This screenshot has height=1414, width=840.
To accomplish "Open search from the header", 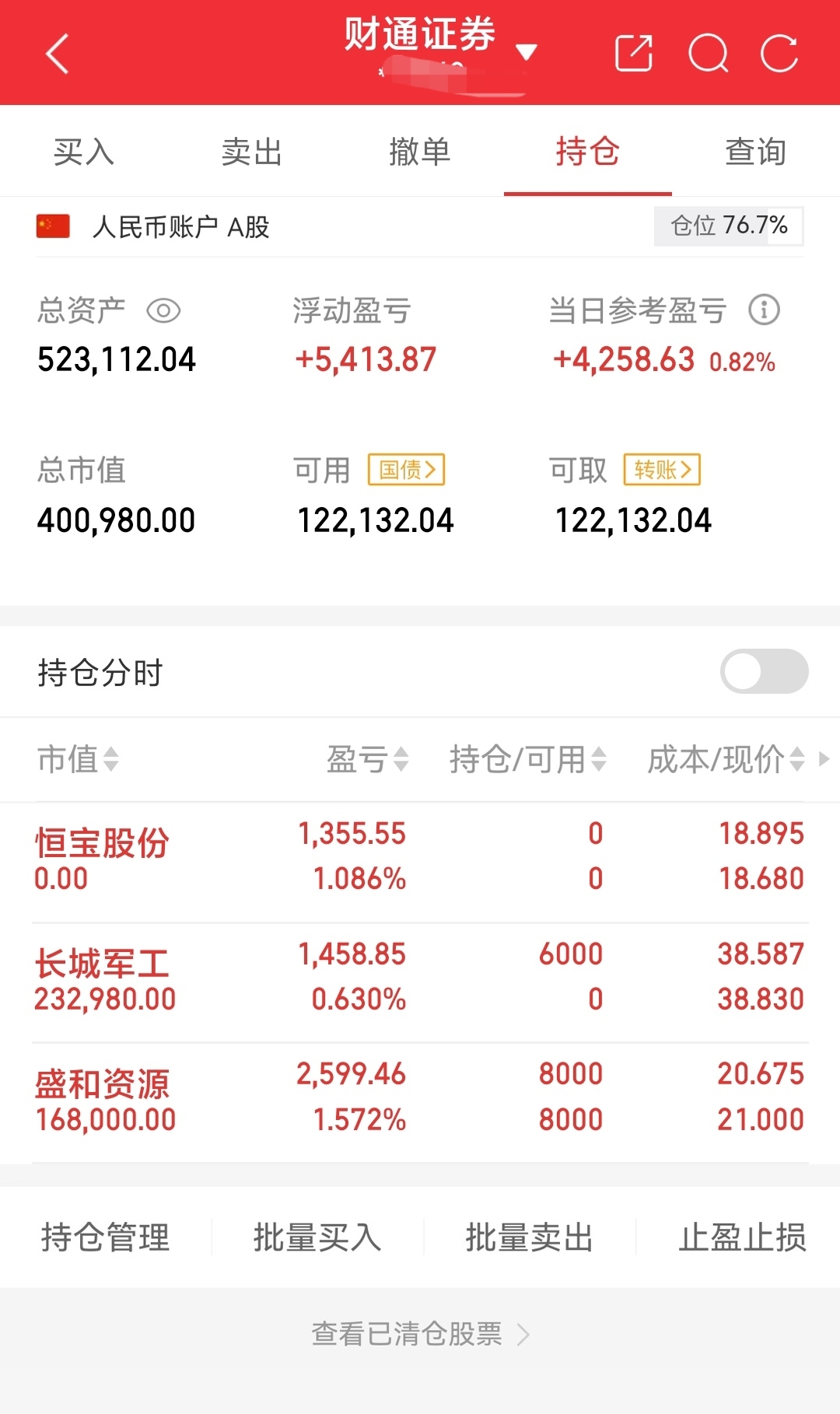I will tap(709, 54).
